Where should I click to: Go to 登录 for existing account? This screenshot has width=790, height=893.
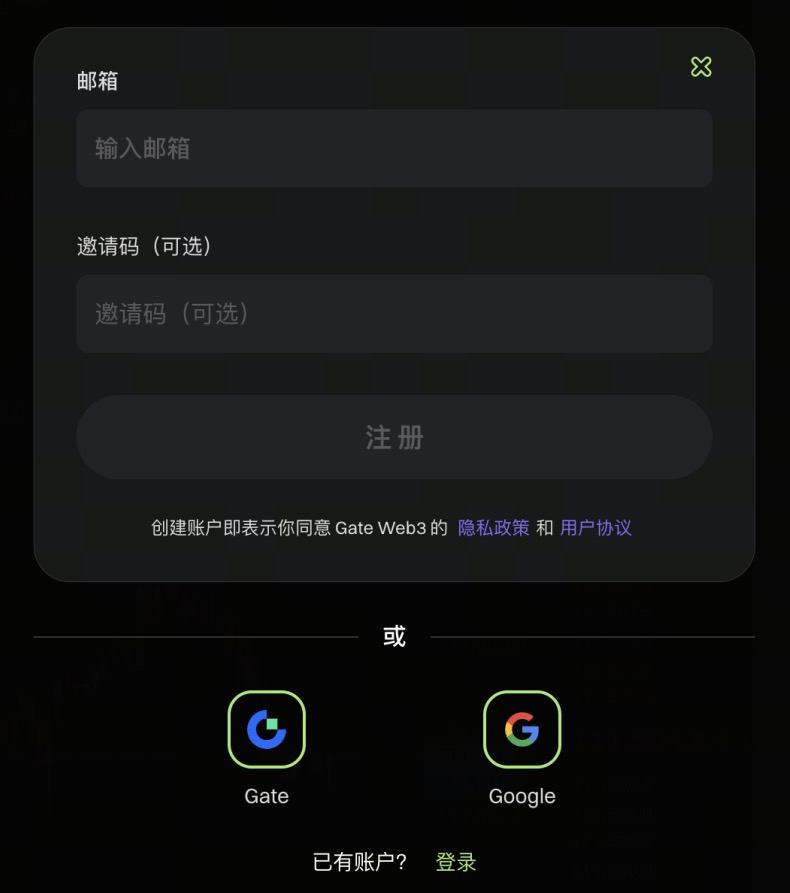(456, 862)
